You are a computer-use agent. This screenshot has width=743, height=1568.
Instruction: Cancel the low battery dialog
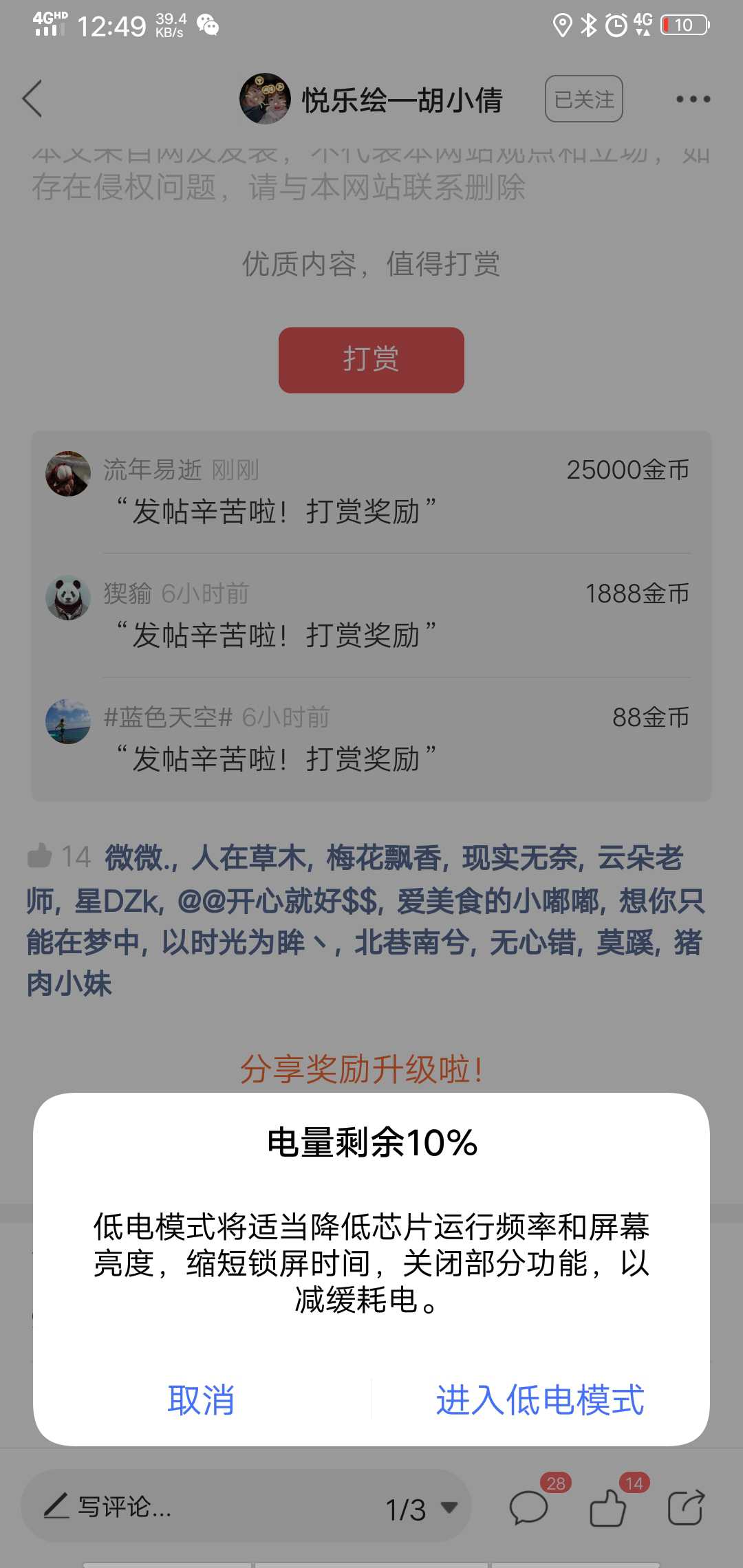(201, 1400)
